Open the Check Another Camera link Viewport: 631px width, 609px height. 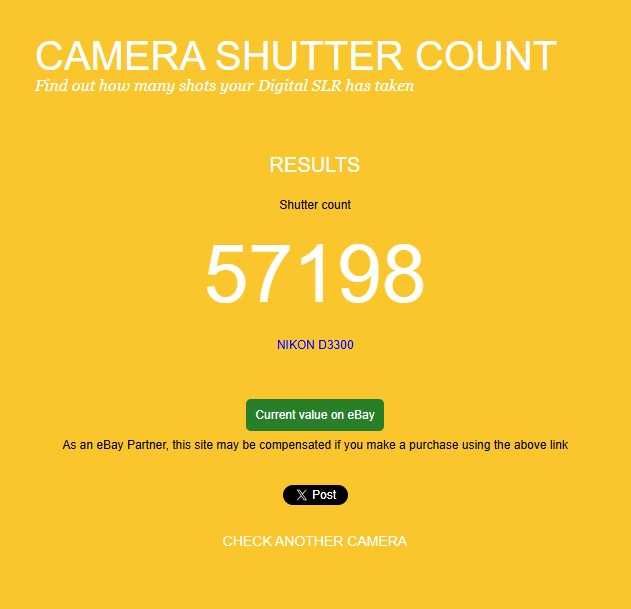tap(315, 541)
